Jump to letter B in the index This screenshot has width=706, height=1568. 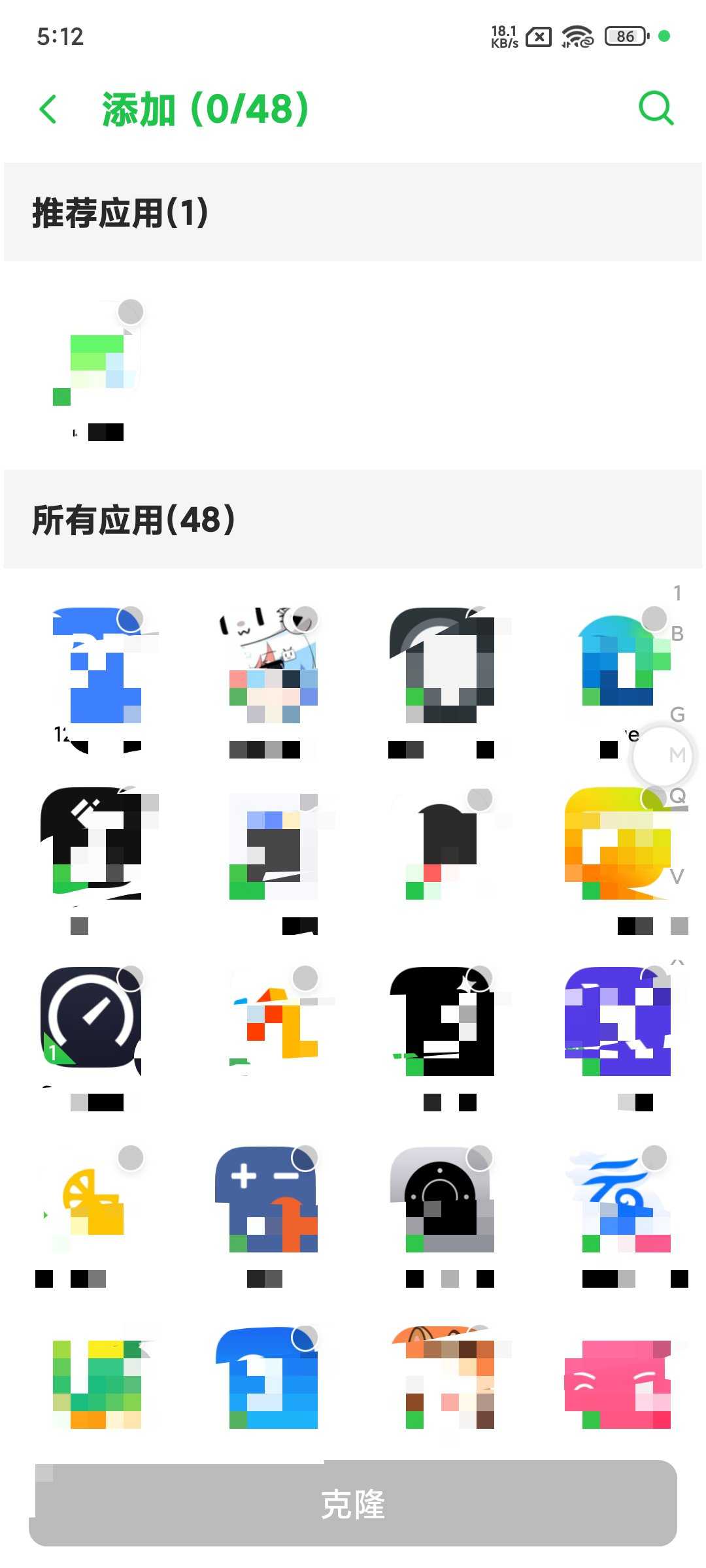pyautogui.click(x=677, y=634)
